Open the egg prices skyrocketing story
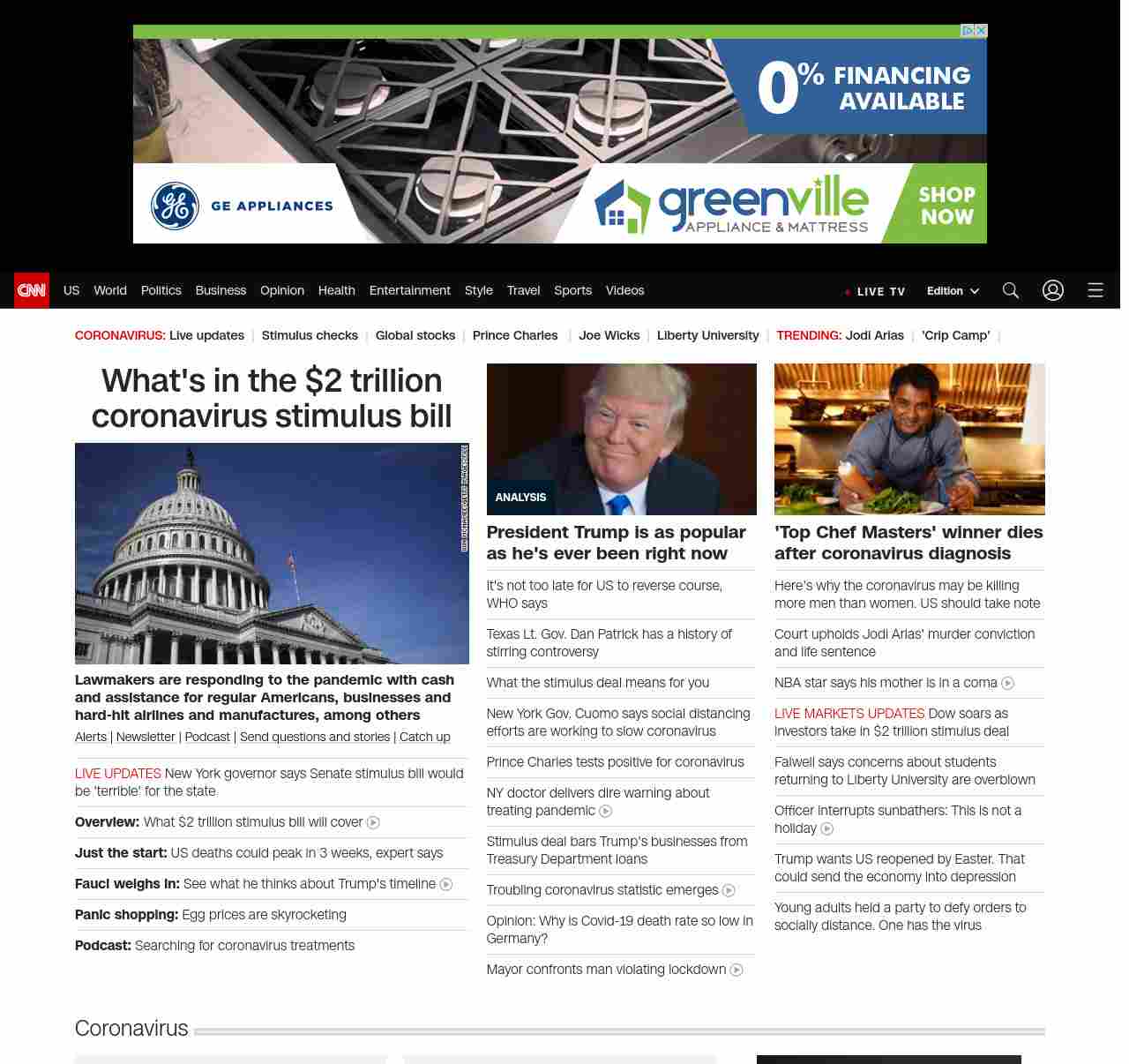 click(x=263, y=915)
